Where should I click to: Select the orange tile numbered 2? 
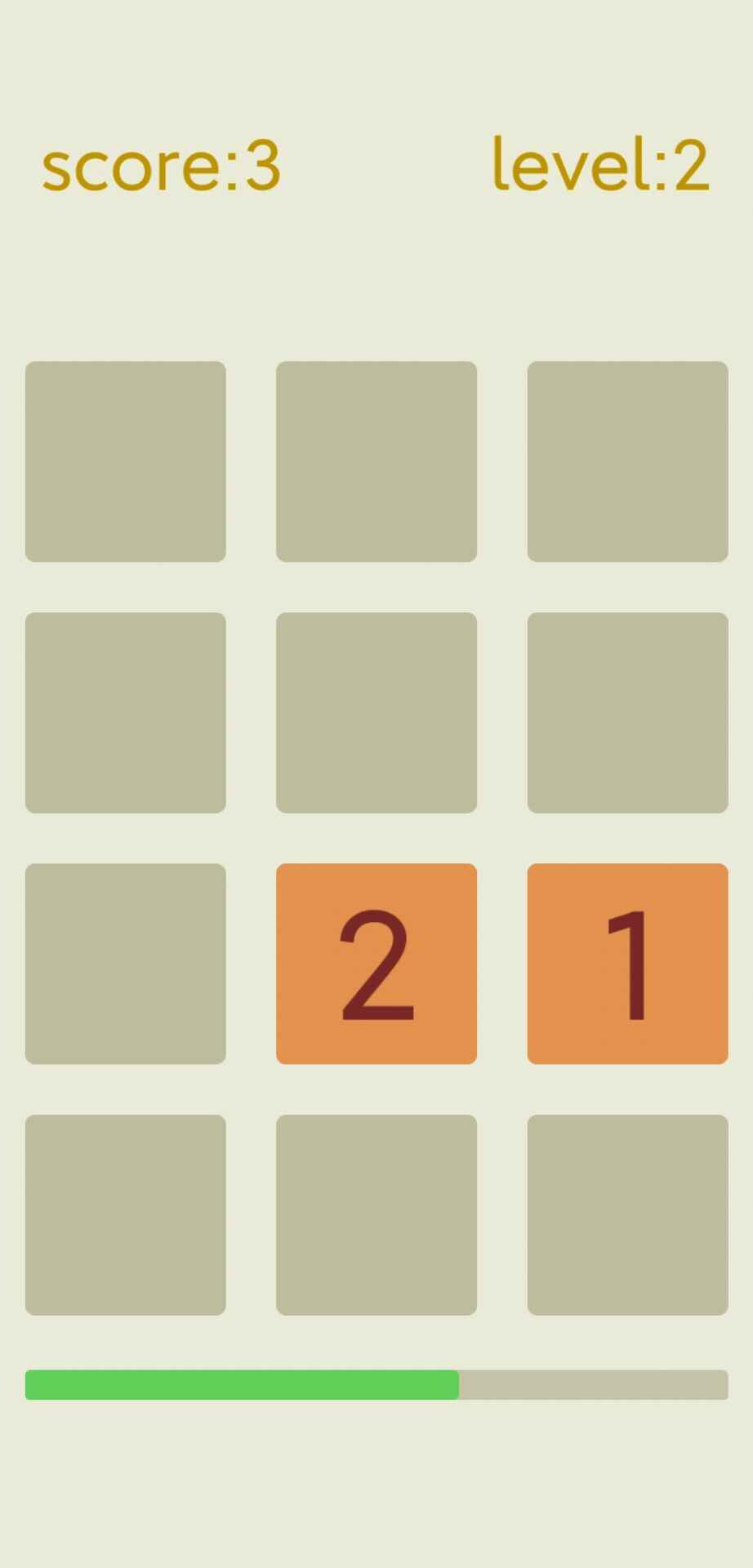pyautogui.click(x=376, y=964)
